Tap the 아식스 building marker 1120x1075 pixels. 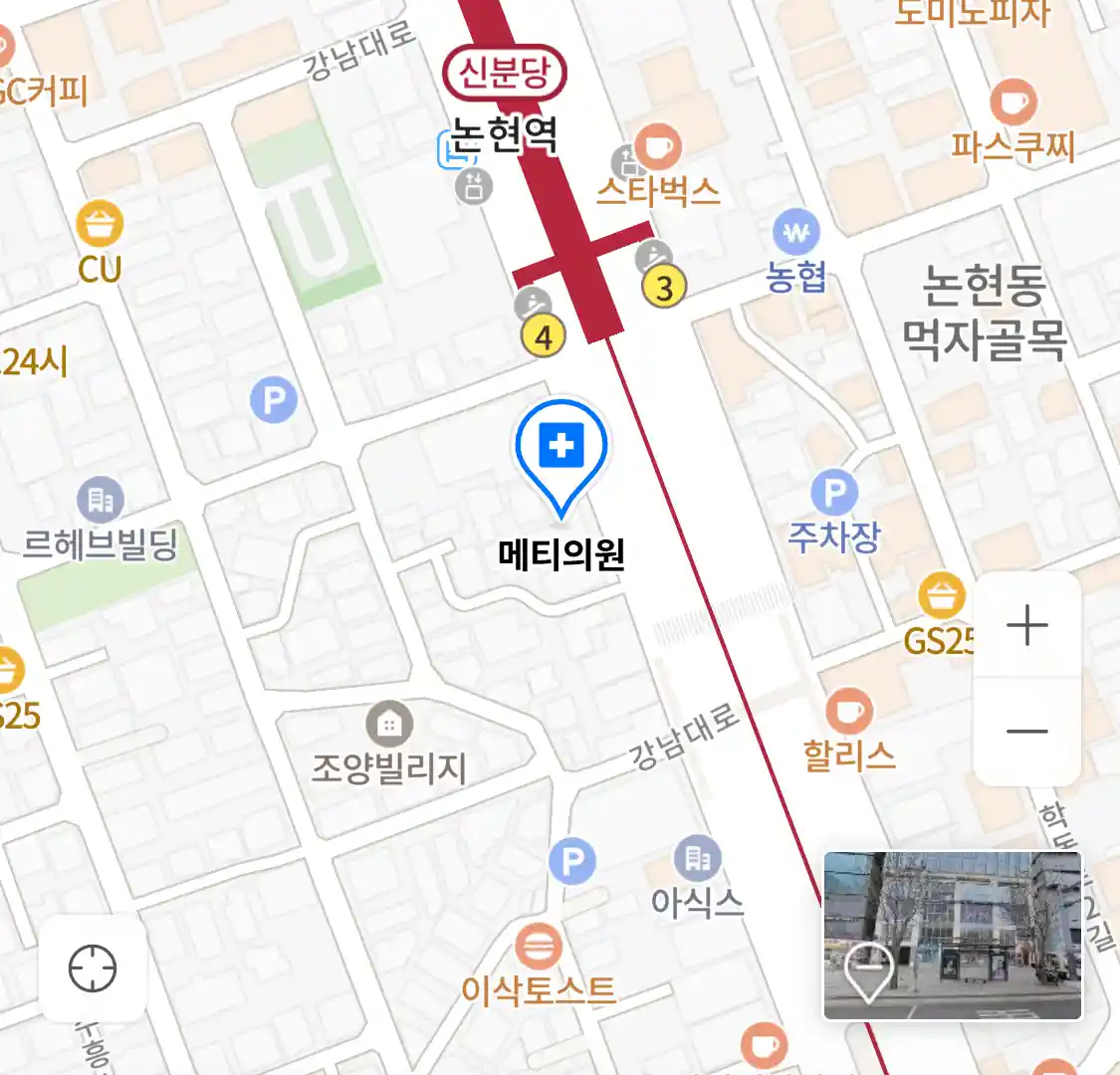coord(698,859)
